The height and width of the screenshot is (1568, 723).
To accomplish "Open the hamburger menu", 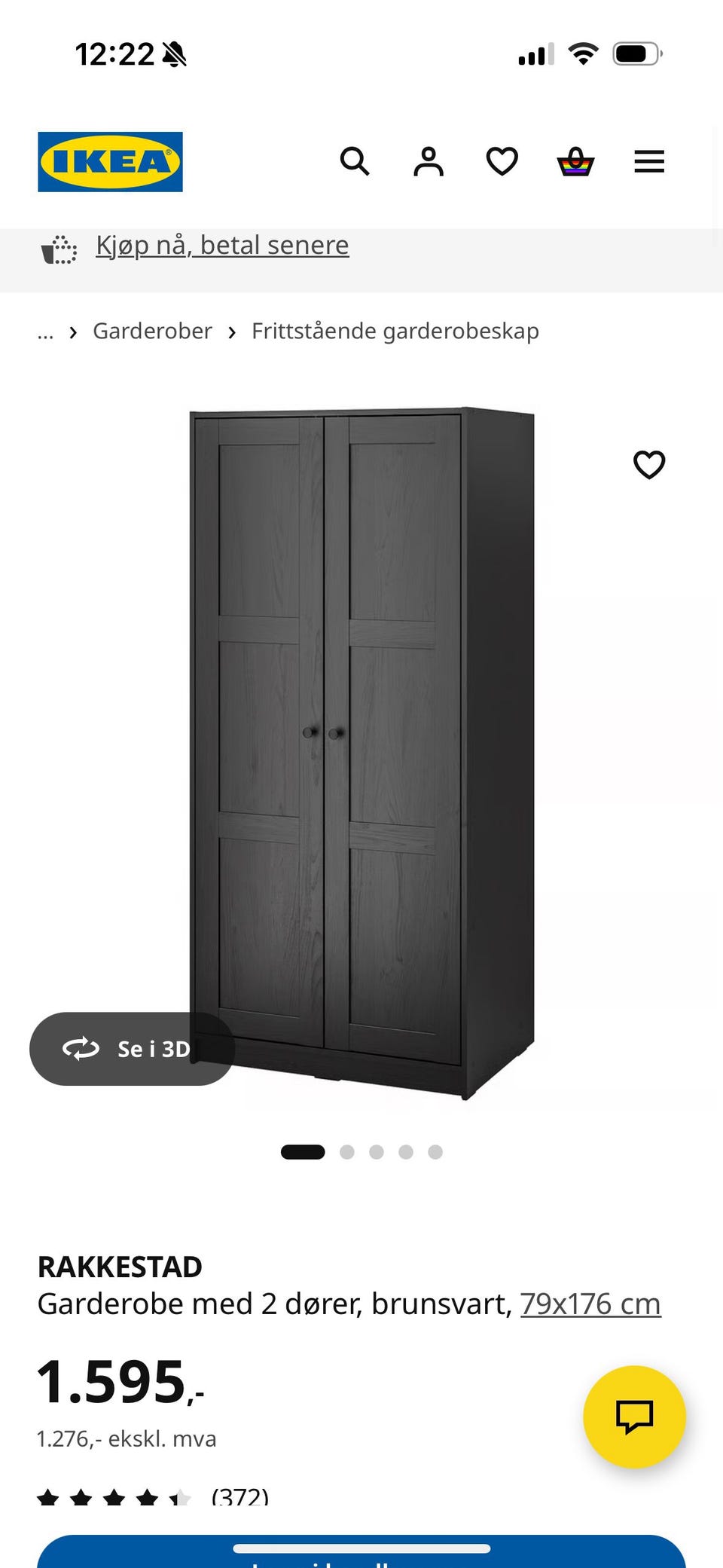I will [x=649, y=161].
